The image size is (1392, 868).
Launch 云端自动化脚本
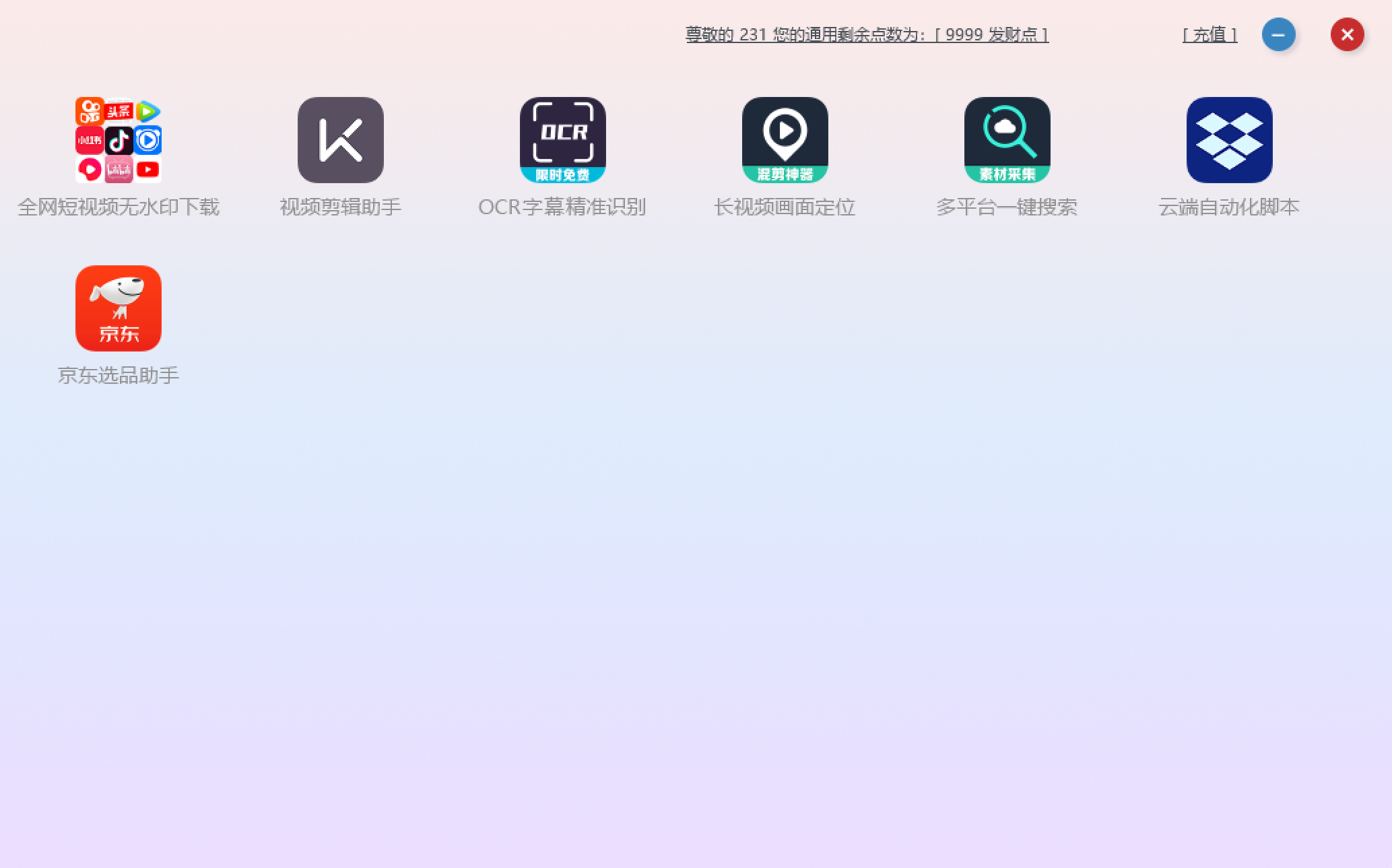click(x=1230, y=140)
